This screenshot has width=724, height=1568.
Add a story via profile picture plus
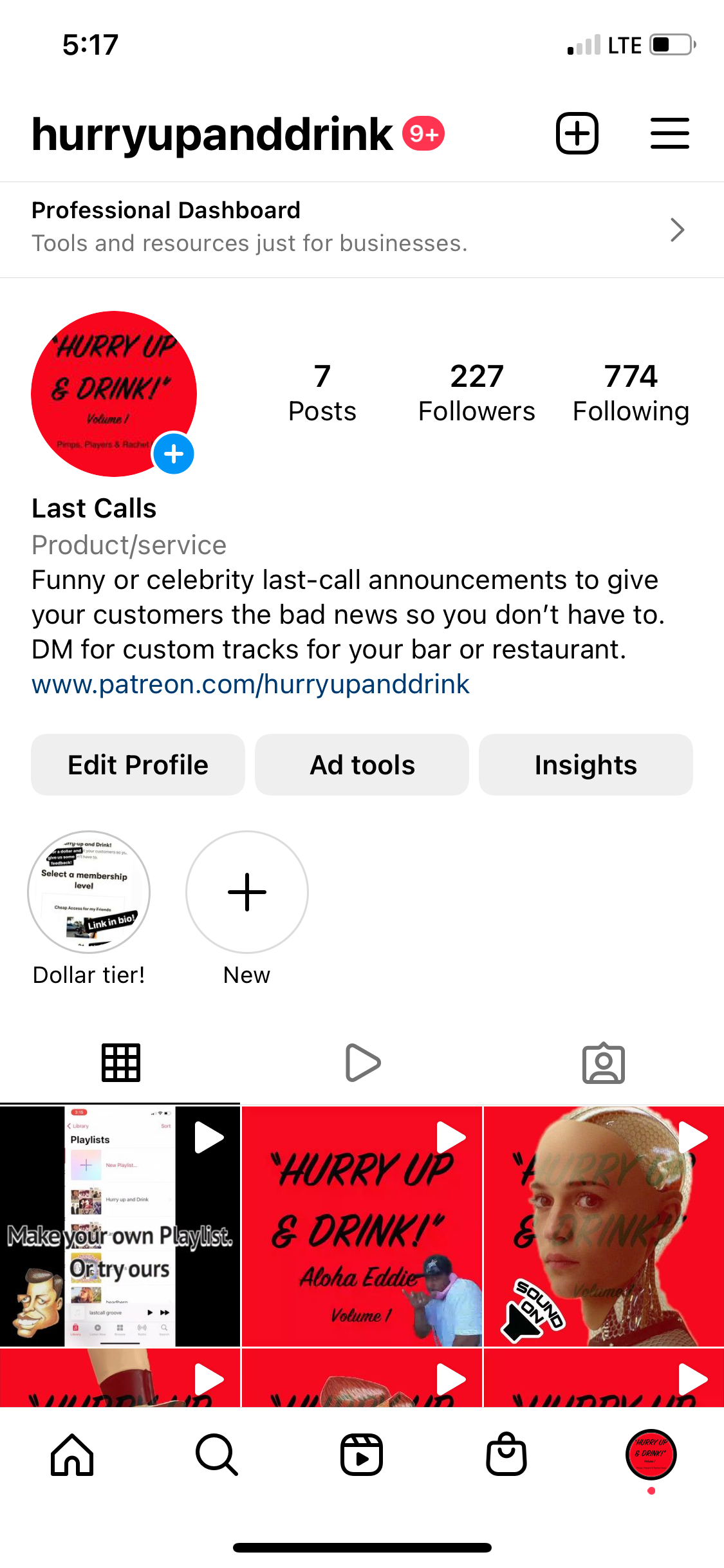(x=173, y=454)
